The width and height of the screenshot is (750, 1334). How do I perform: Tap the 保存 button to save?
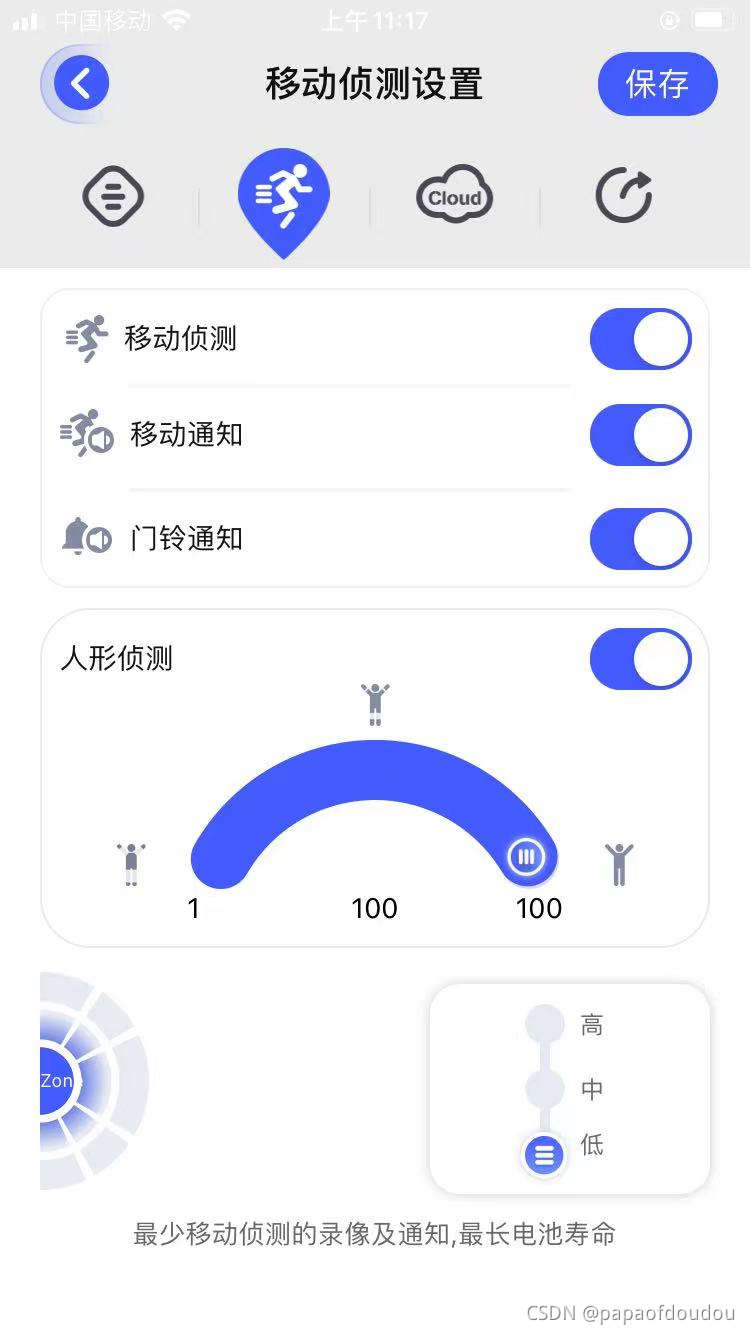[657, 84]
